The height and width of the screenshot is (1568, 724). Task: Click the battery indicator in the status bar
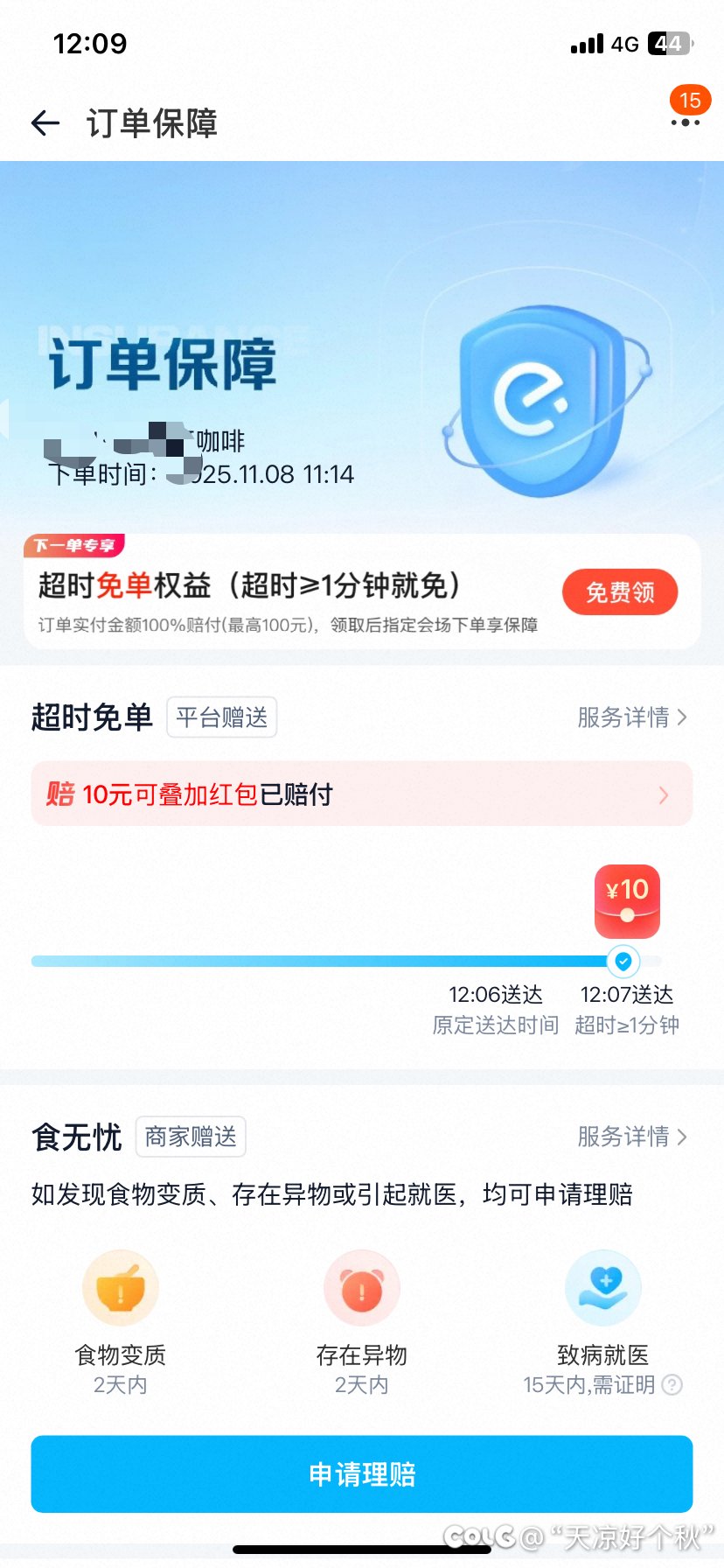pyautogui.click(x=668, y=44)
